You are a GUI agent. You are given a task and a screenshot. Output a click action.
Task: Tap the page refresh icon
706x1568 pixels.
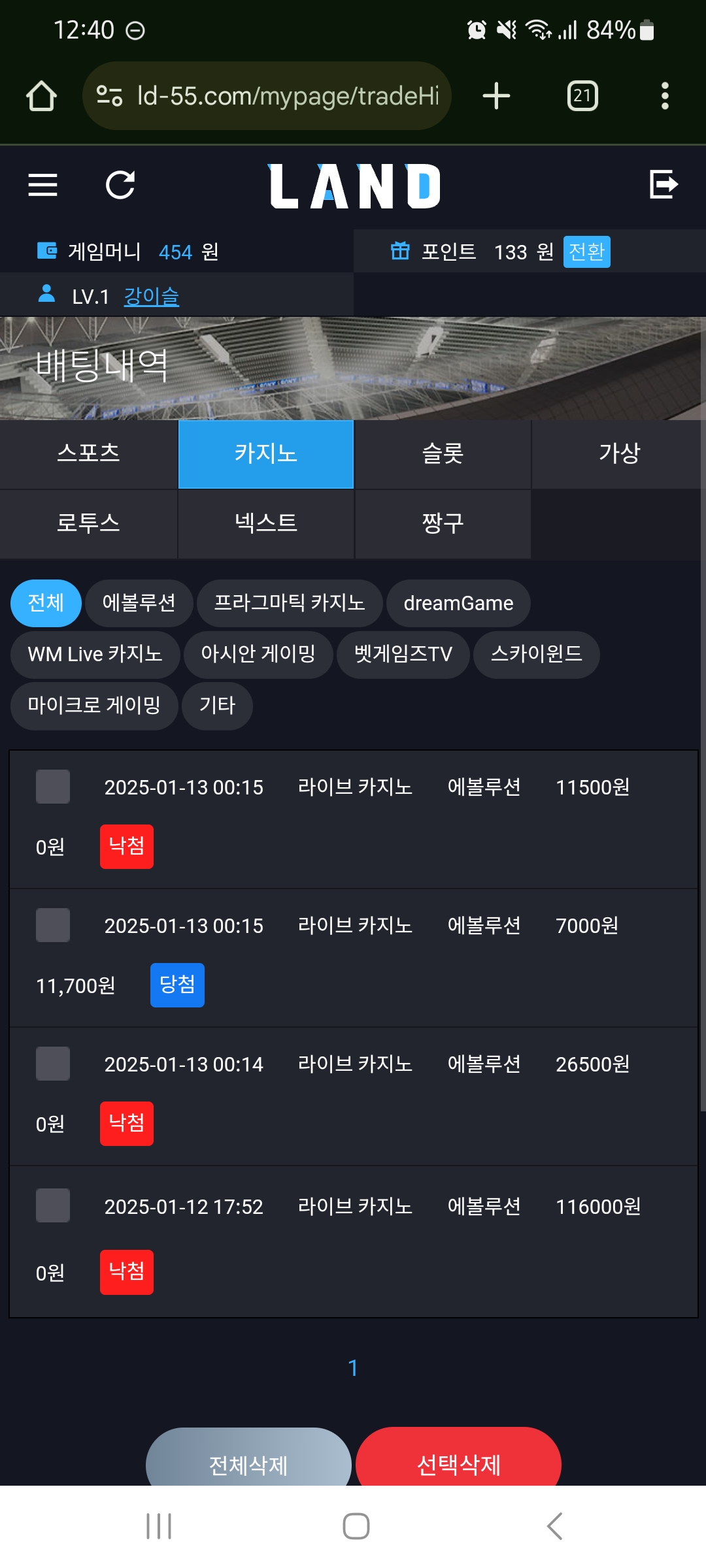[x=120, y=185]
